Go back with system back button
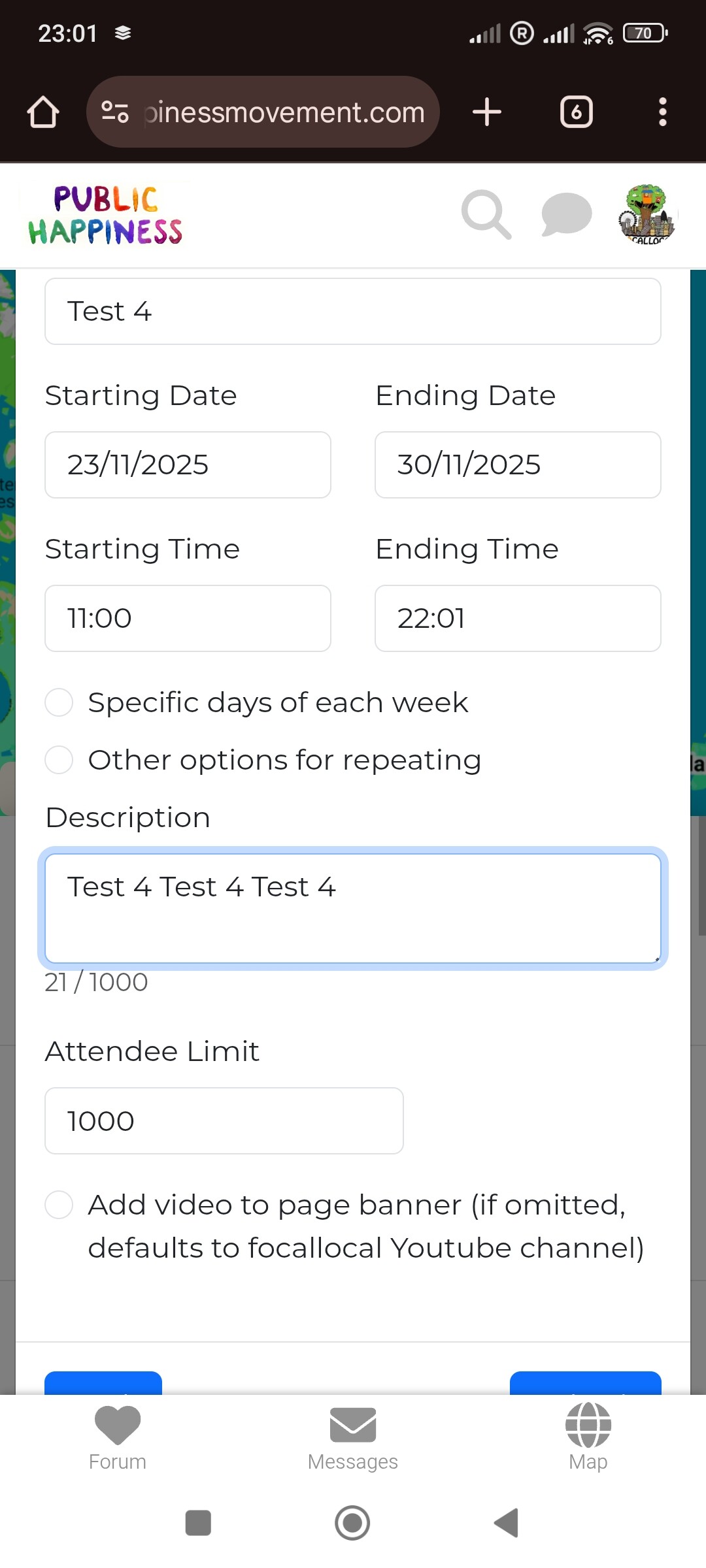This screenshot has width=706, height=1568. [x=507, y=1523]
